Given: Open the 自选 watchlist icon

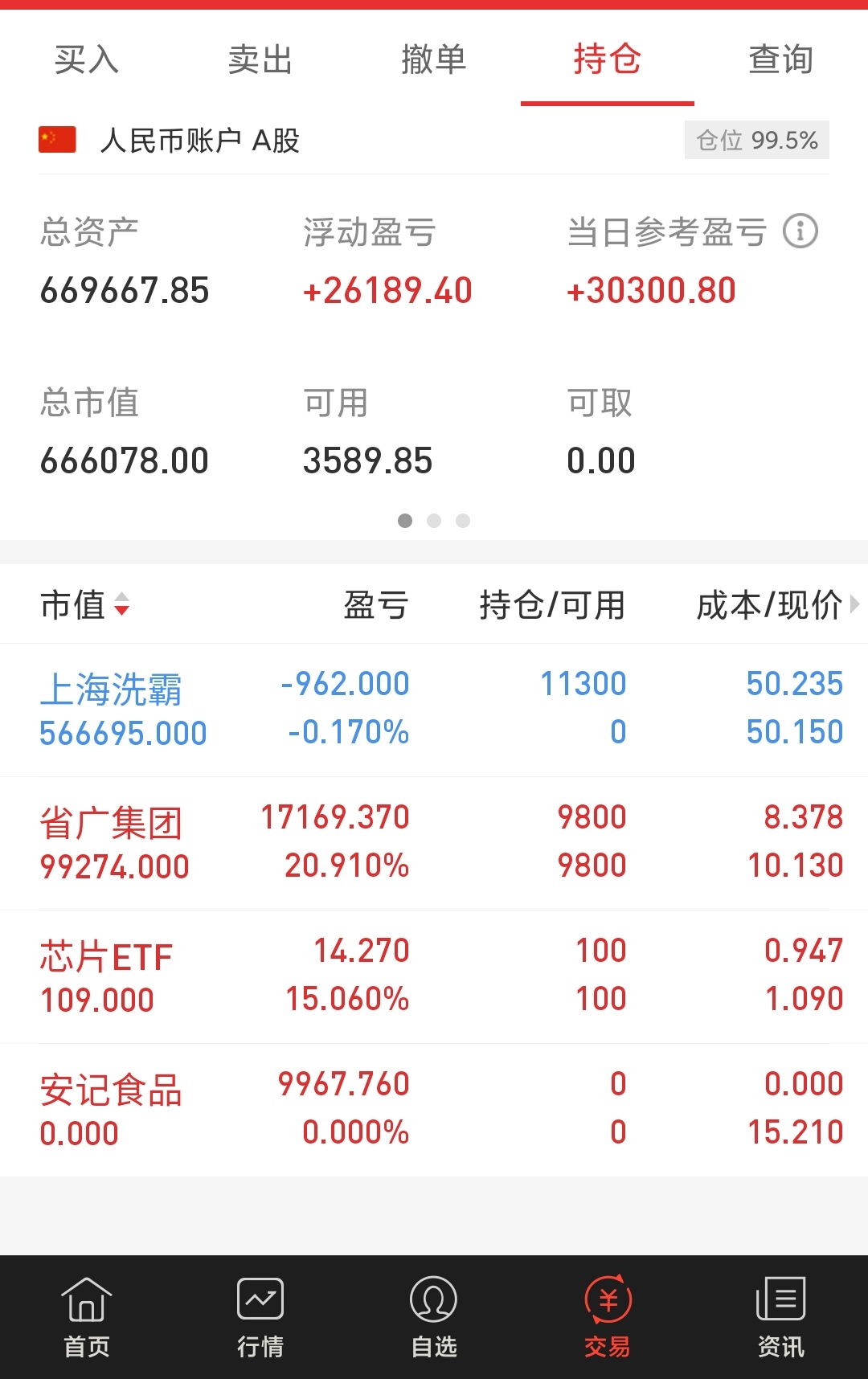Looking at the screenshot, I should tap(433, 1316).
